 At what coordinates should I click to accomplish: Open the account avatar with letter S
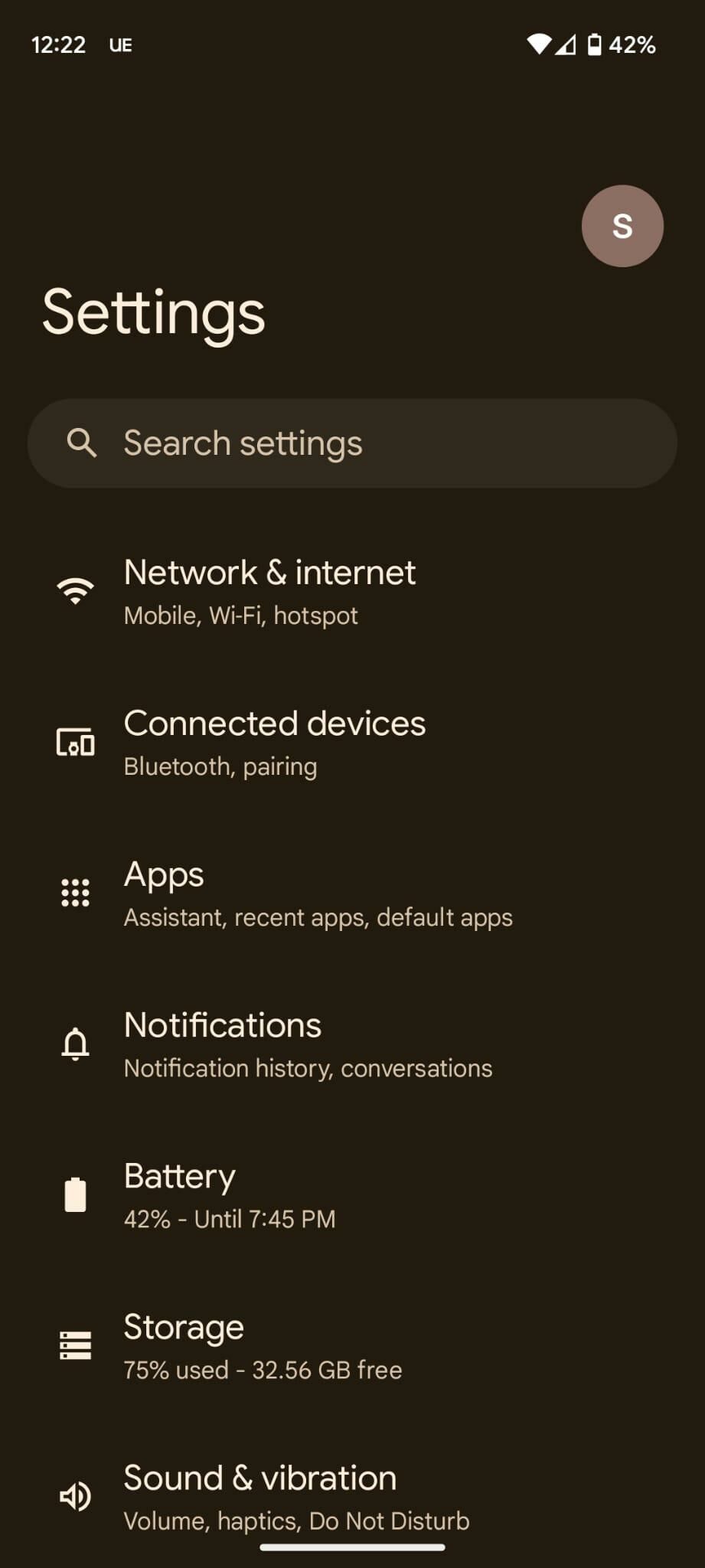[622, 226]
